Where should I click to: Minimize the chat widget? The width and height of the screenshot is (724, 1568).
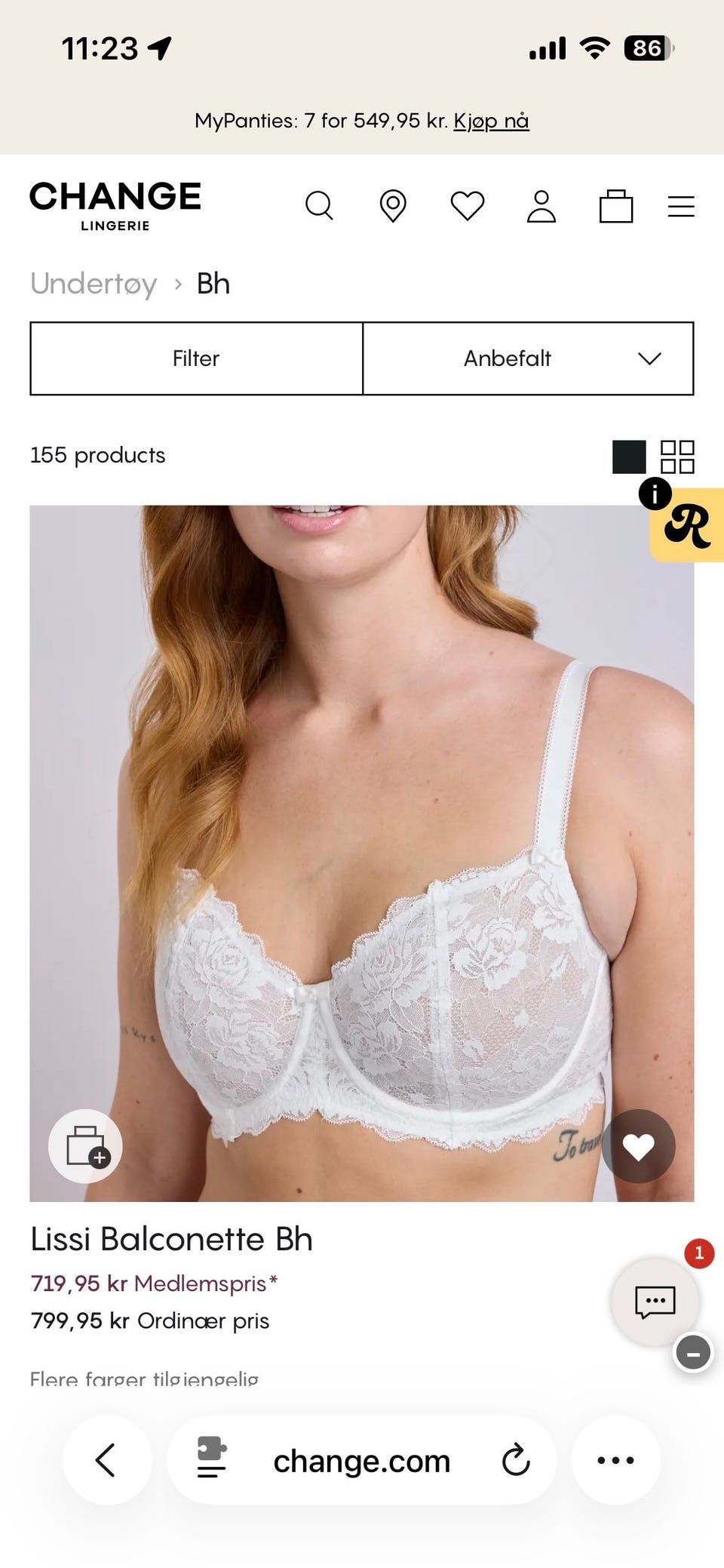click(x=693, y=1353)
